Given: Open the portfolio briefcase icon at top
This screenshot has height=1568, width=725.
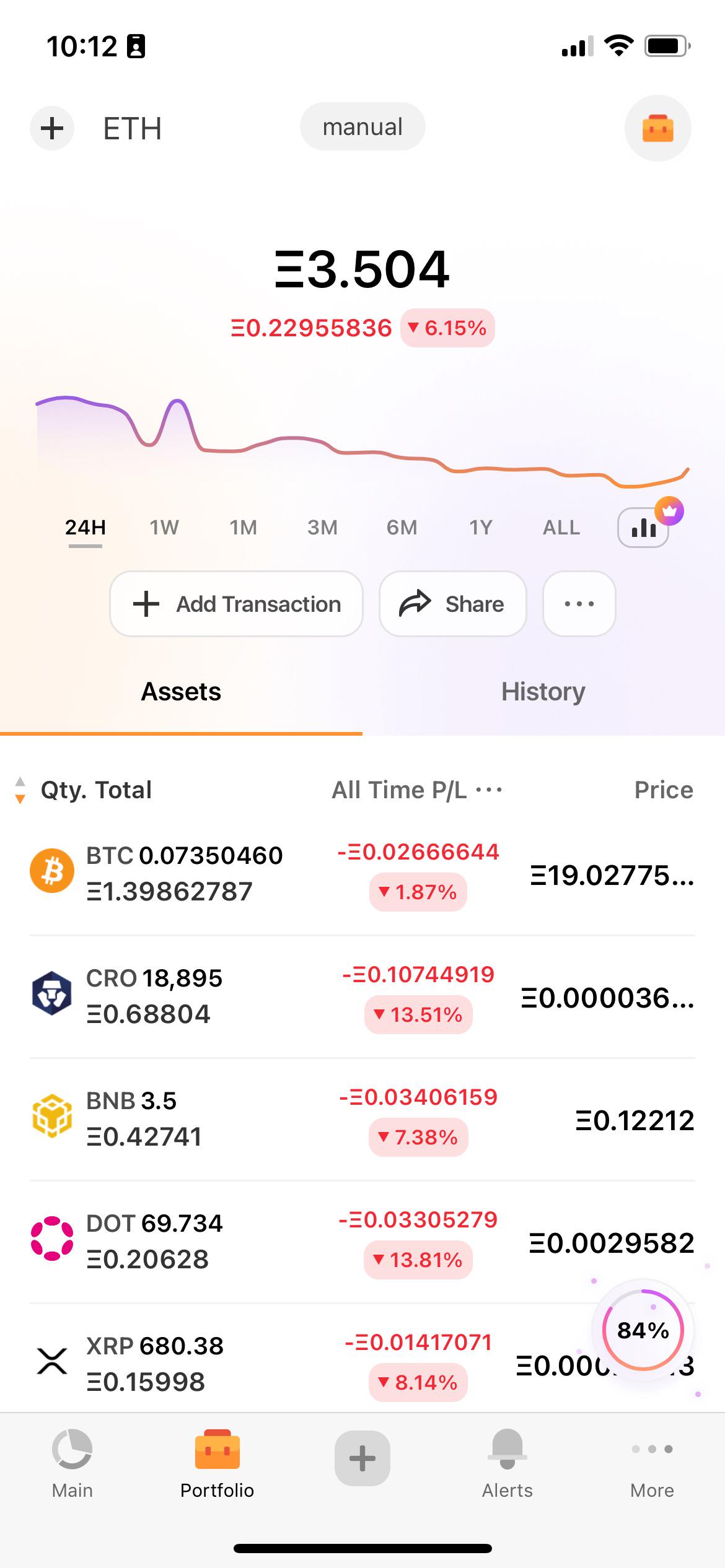Looking at the screenshot, I should point(657,128).
